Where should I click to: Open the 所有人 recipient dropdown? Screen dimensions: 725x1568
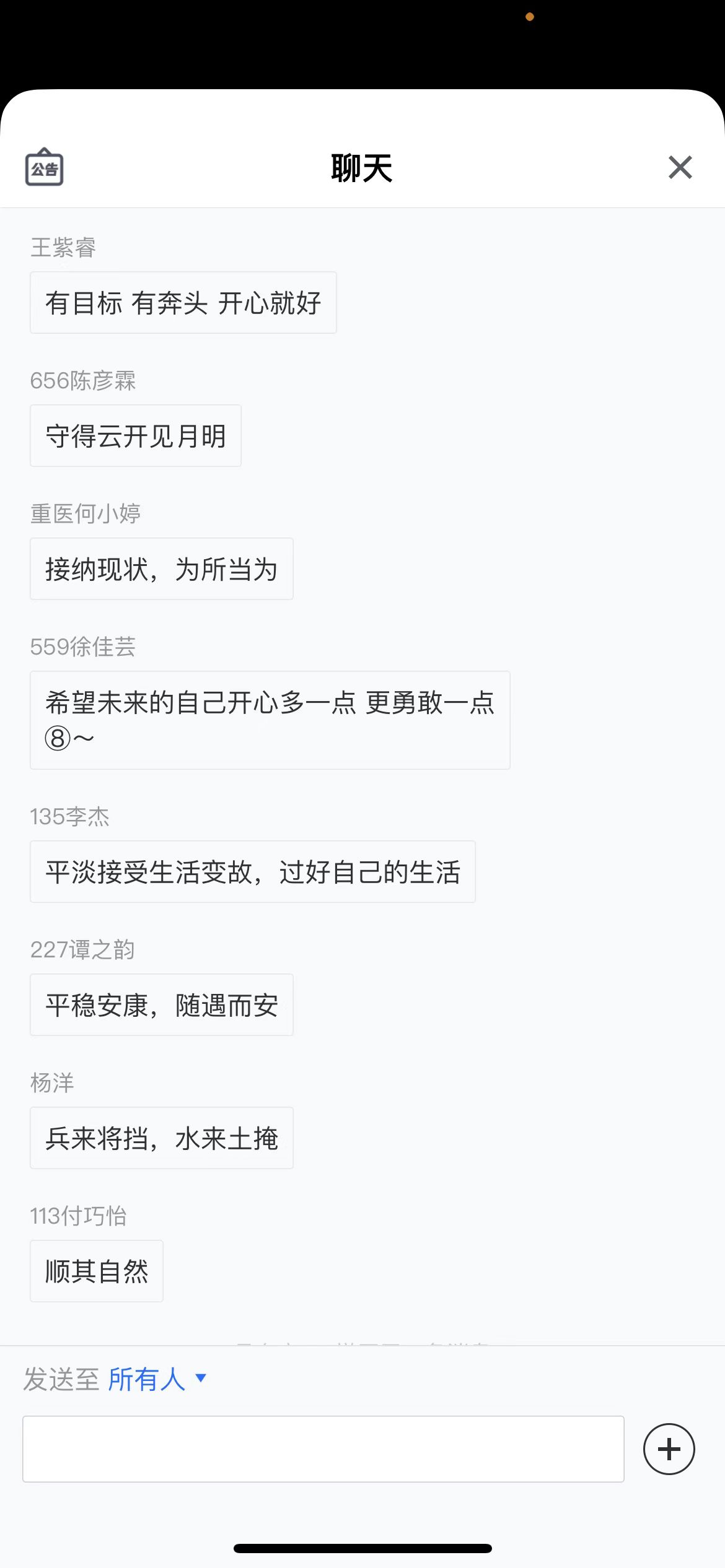point(157,1379)
